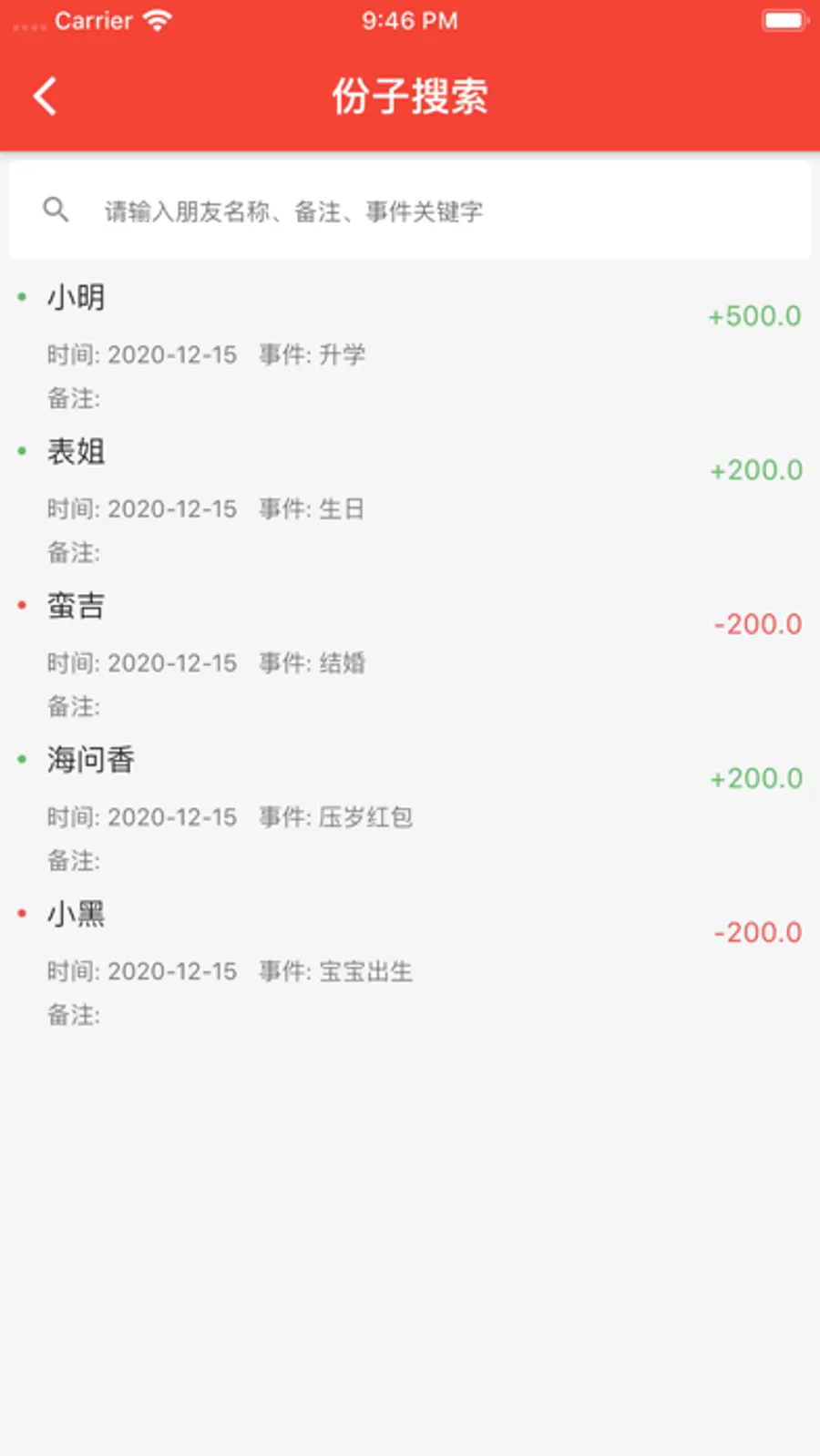Focus the friend name keyword search field

pos(410,211)
